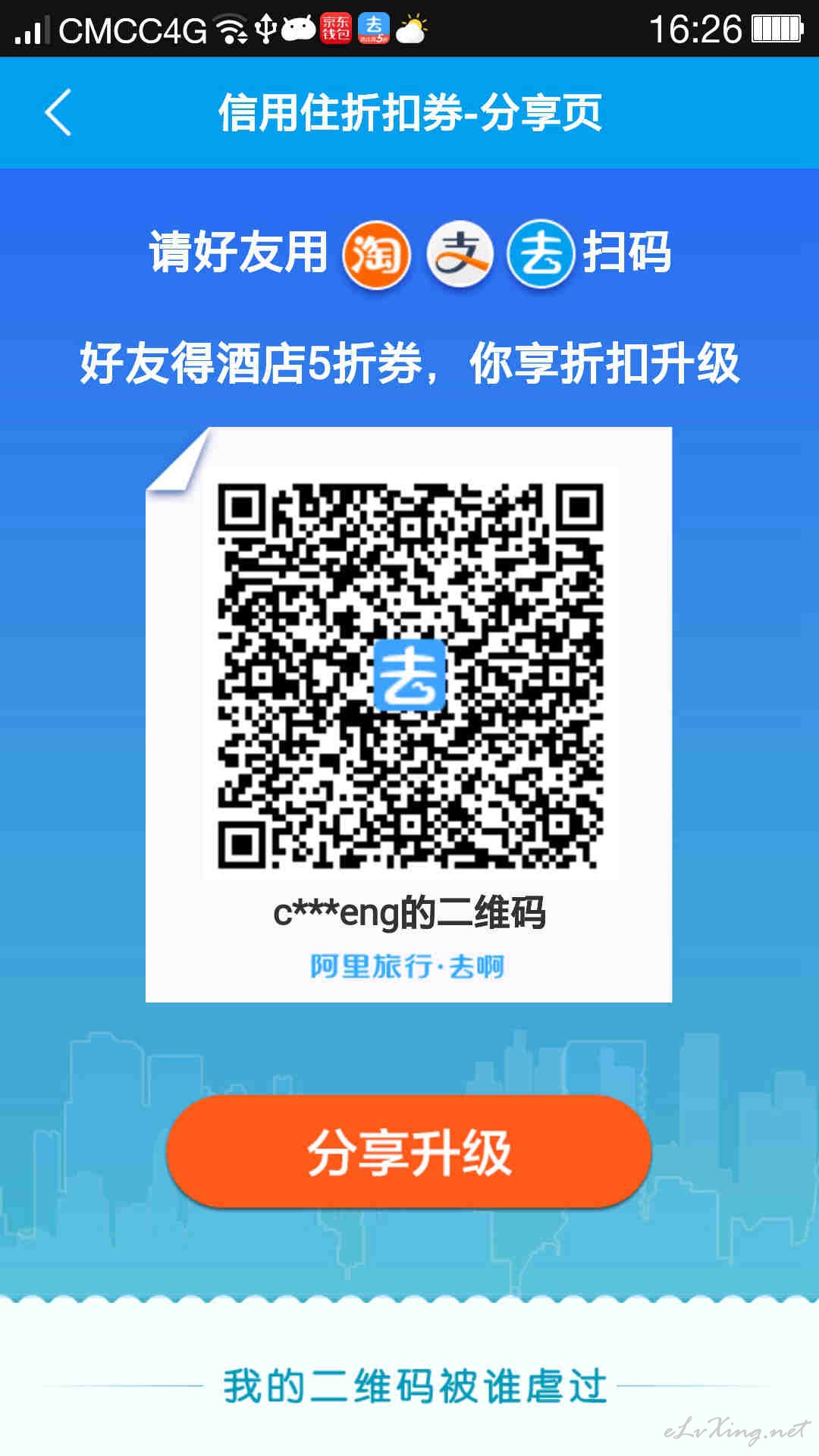The image size is (819, 1456).
Task: Go back using the header arrow
Action: (58, 112)
